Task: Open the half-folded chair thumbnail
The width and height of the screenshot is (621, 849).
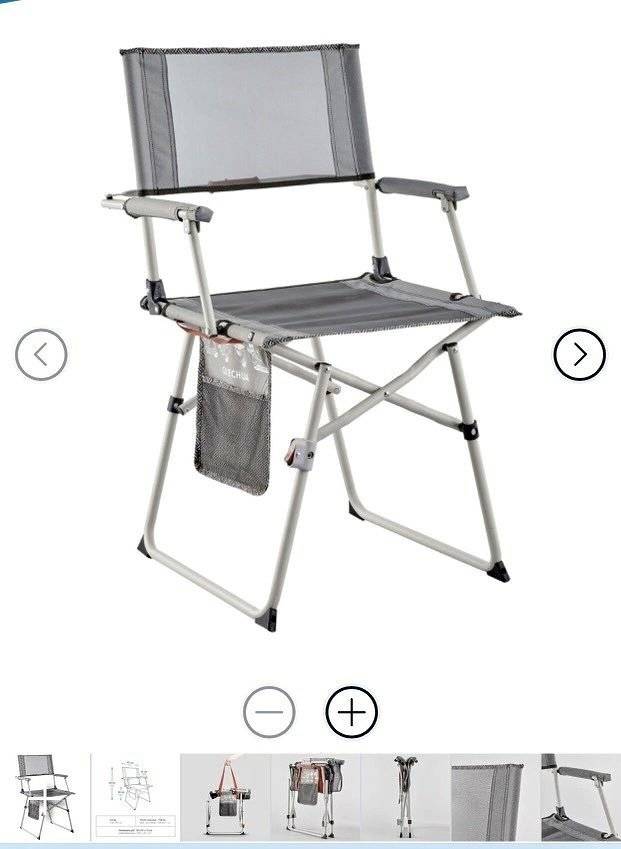Action: [x=315, y=795]
